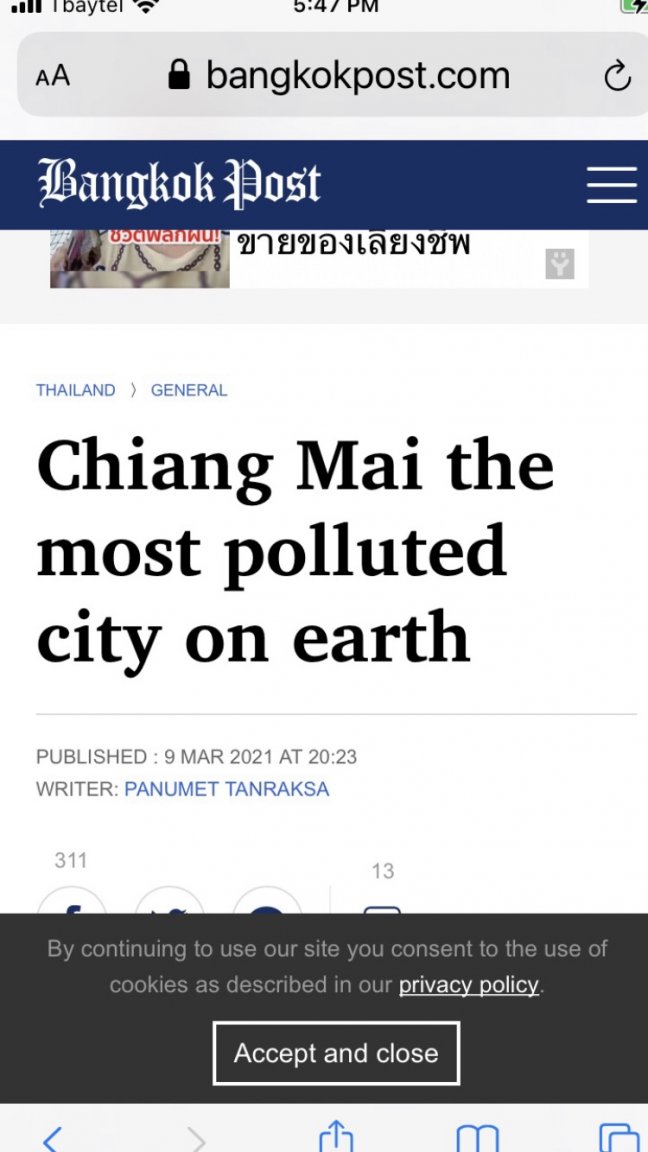Reload the current page
The image size is (648, 1152).
[617, 76]
